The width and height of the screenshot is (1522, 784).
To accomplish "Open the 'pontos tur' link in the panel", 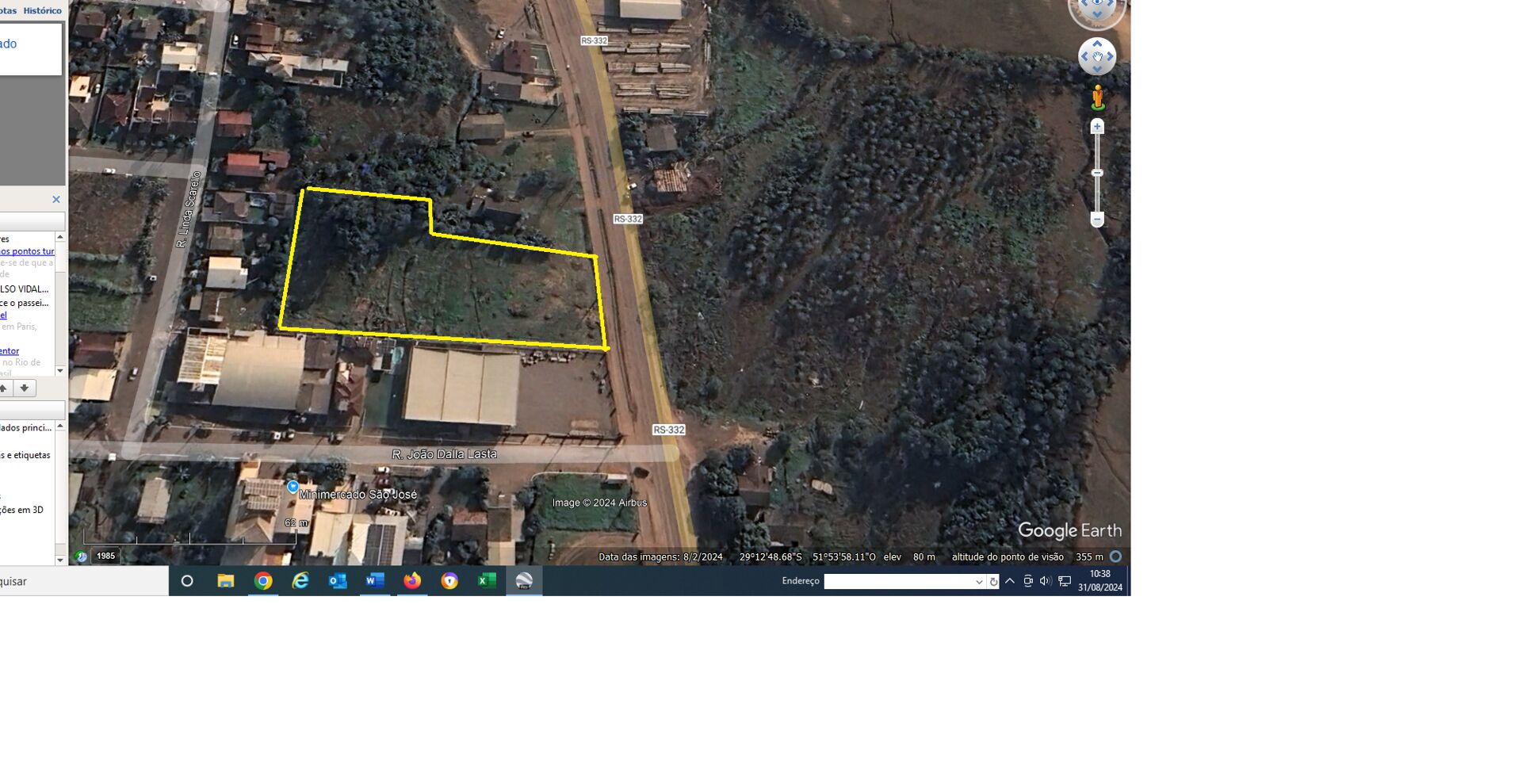I will coord(28,251).
